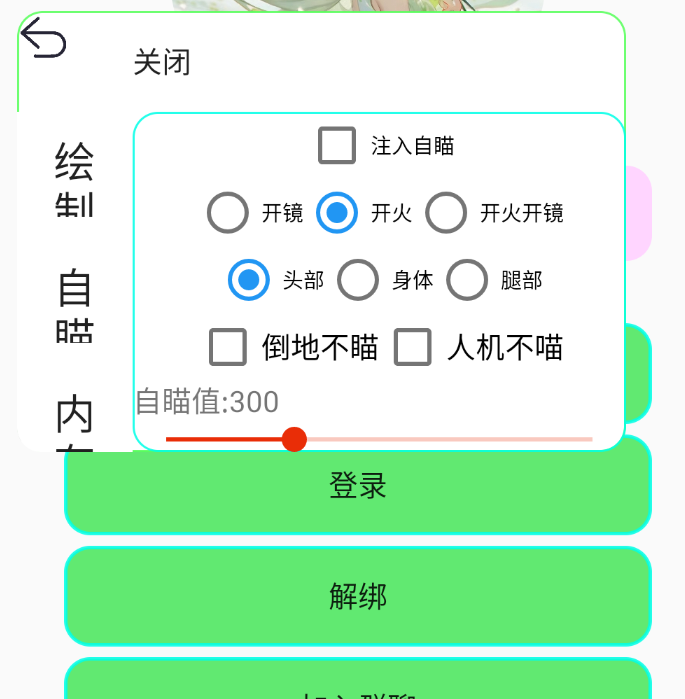Screen dimensions: 685x699
Task: Check the 人机不瞄 checkbox
Action: tap(413, 347)
